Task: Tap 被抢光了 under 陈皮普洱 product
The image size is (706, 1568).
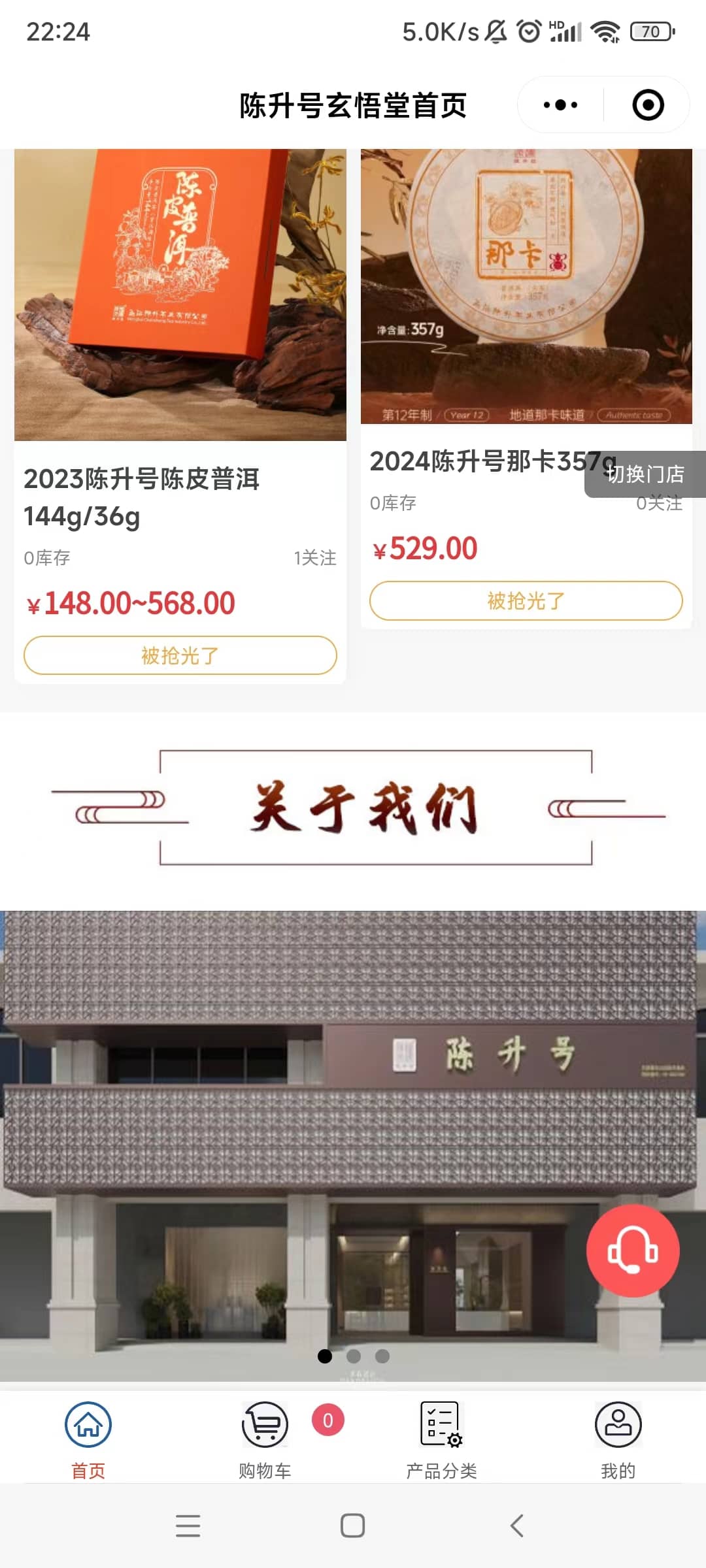Action: point(180,655)
